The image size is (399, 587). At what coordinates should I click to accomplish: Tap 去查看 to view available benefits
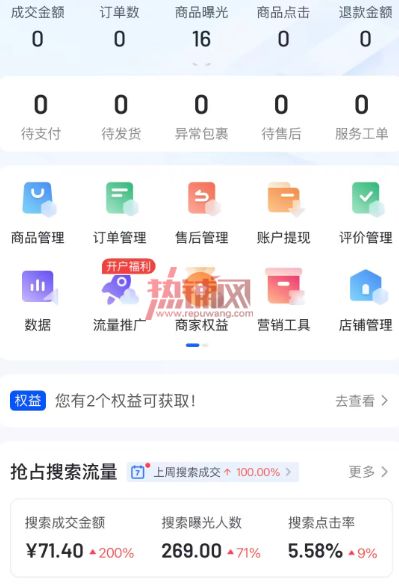point(362,401)
